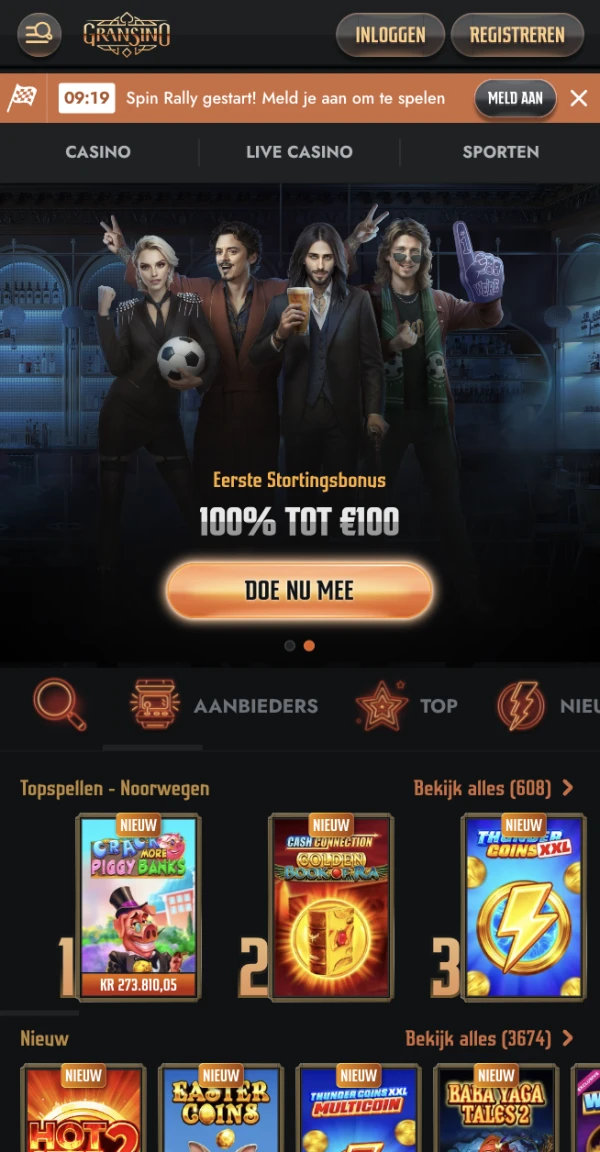Image resolution: width=600 pixels, height=1152 pixels.
Task: Switch to the Casino tab
Action: [x=98, y=152]
